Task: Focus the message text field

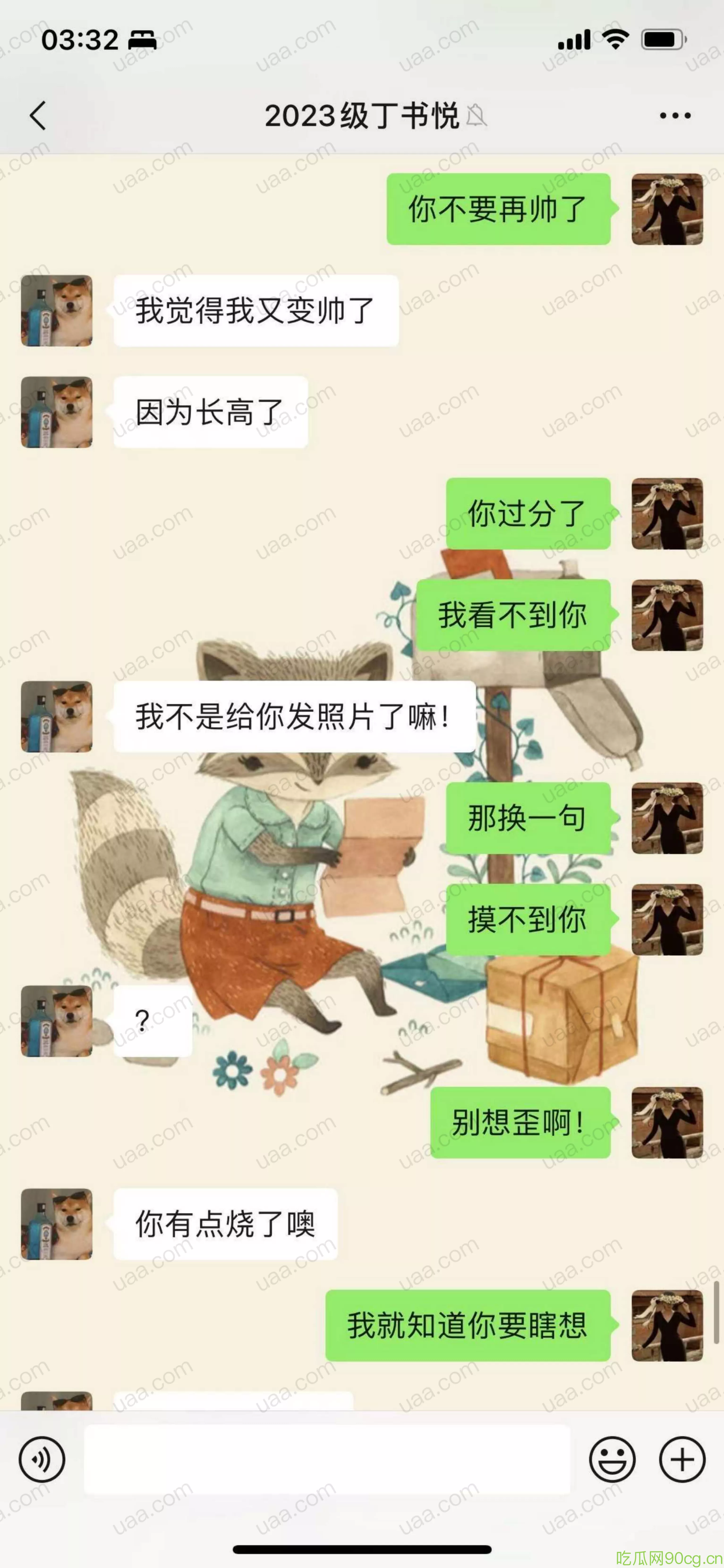Action: point(327,1459)
